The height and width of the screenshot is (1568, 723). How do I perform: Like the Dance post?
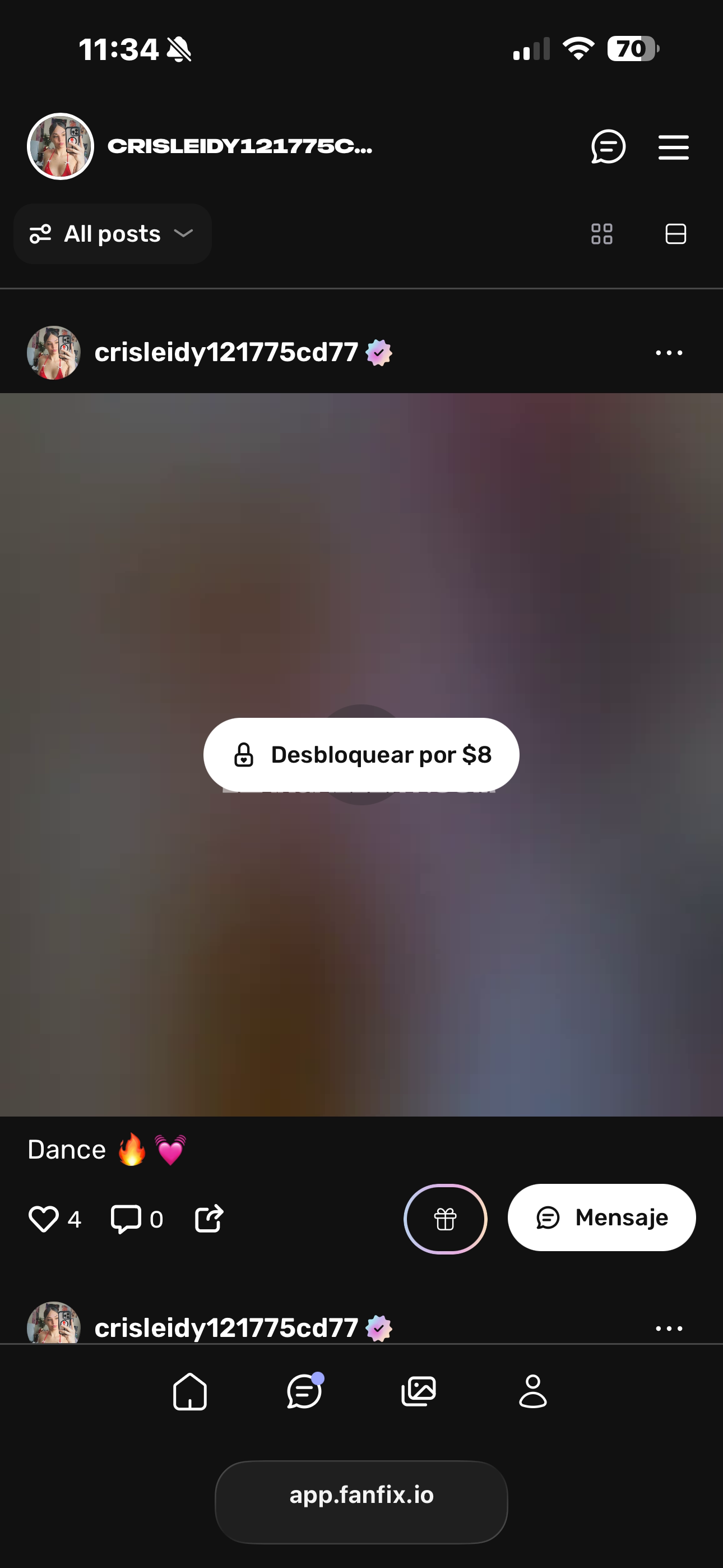(44, 1219)
